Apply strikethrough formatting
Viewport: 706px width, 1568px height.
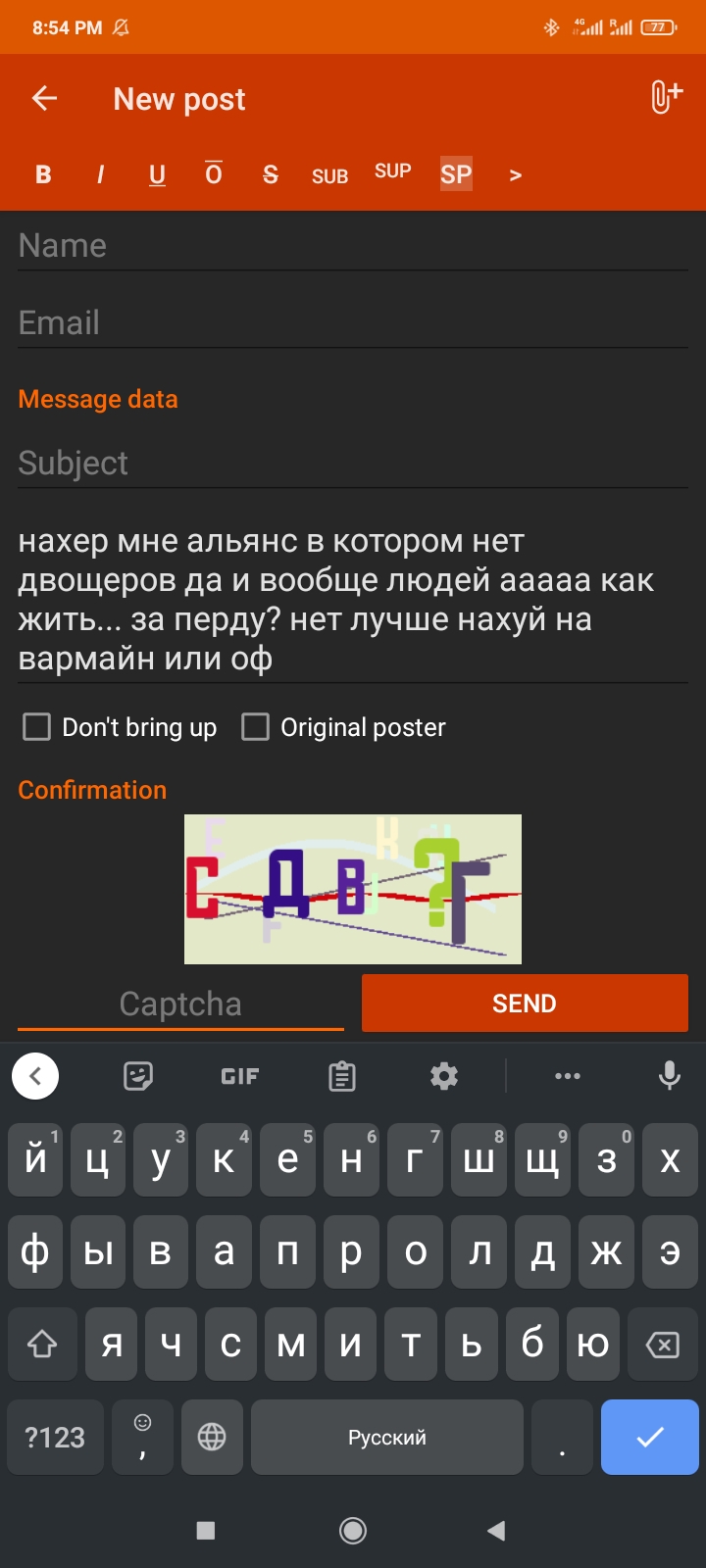[271, 174]
